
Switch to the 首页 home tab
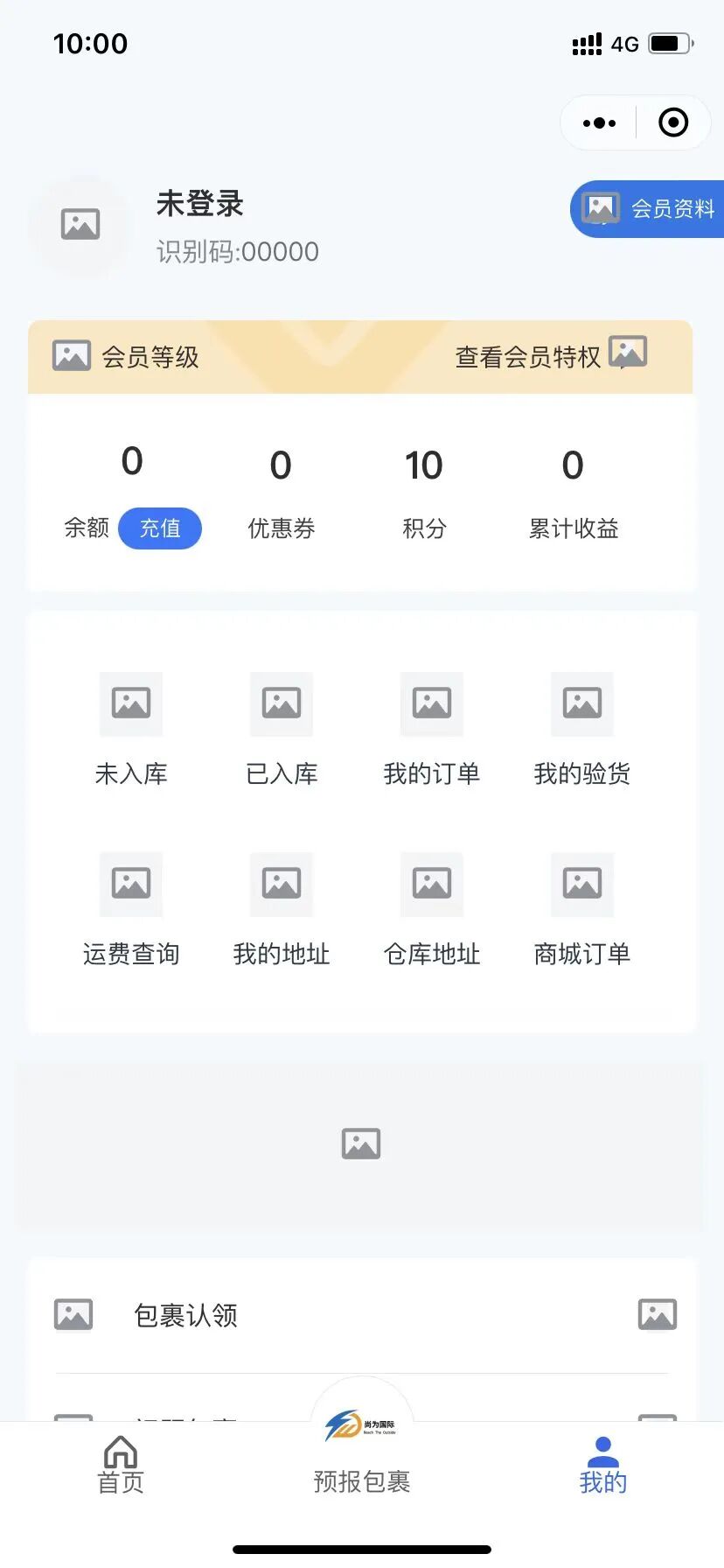pos(121,1465)
